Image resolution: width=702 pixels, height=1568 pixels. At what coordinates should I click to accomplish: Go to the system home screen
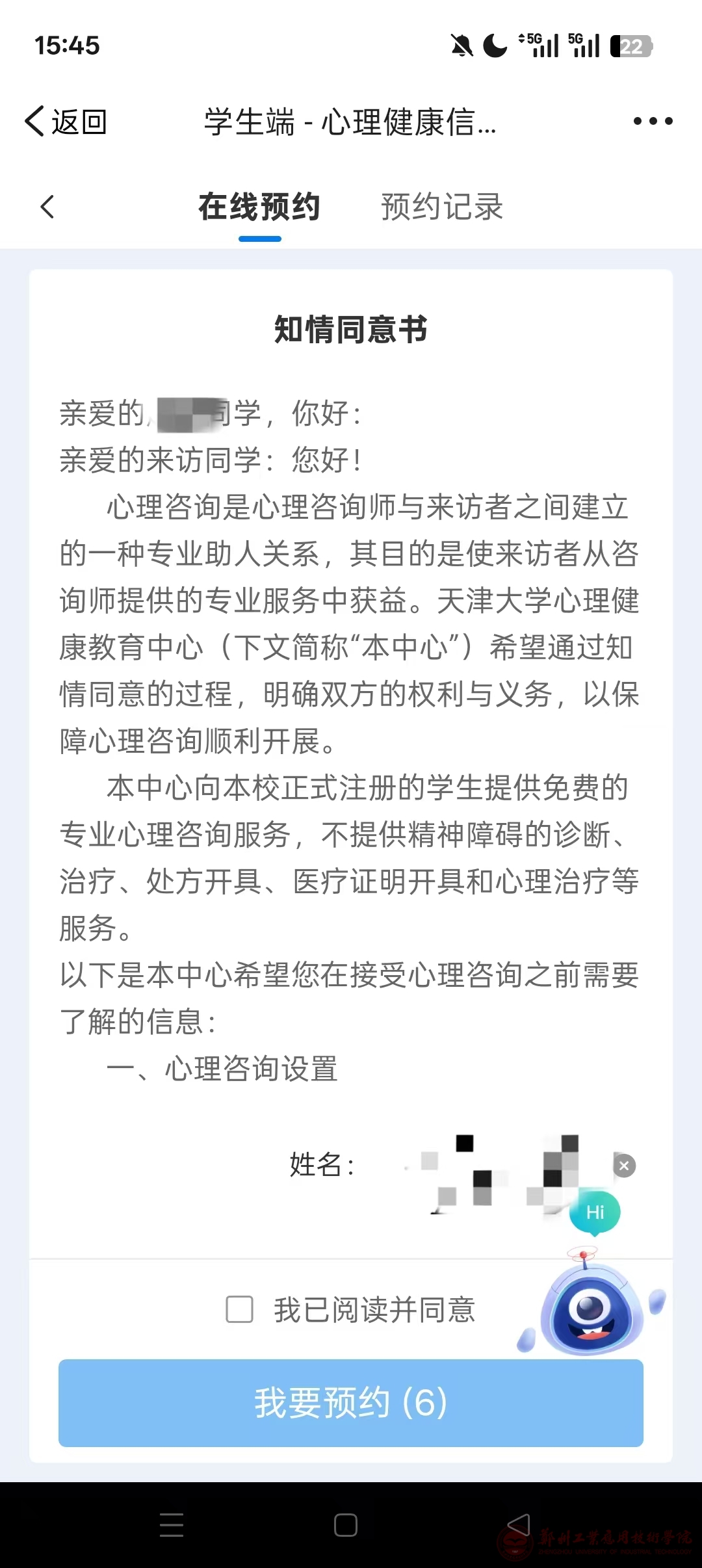tap(345, 1524)
